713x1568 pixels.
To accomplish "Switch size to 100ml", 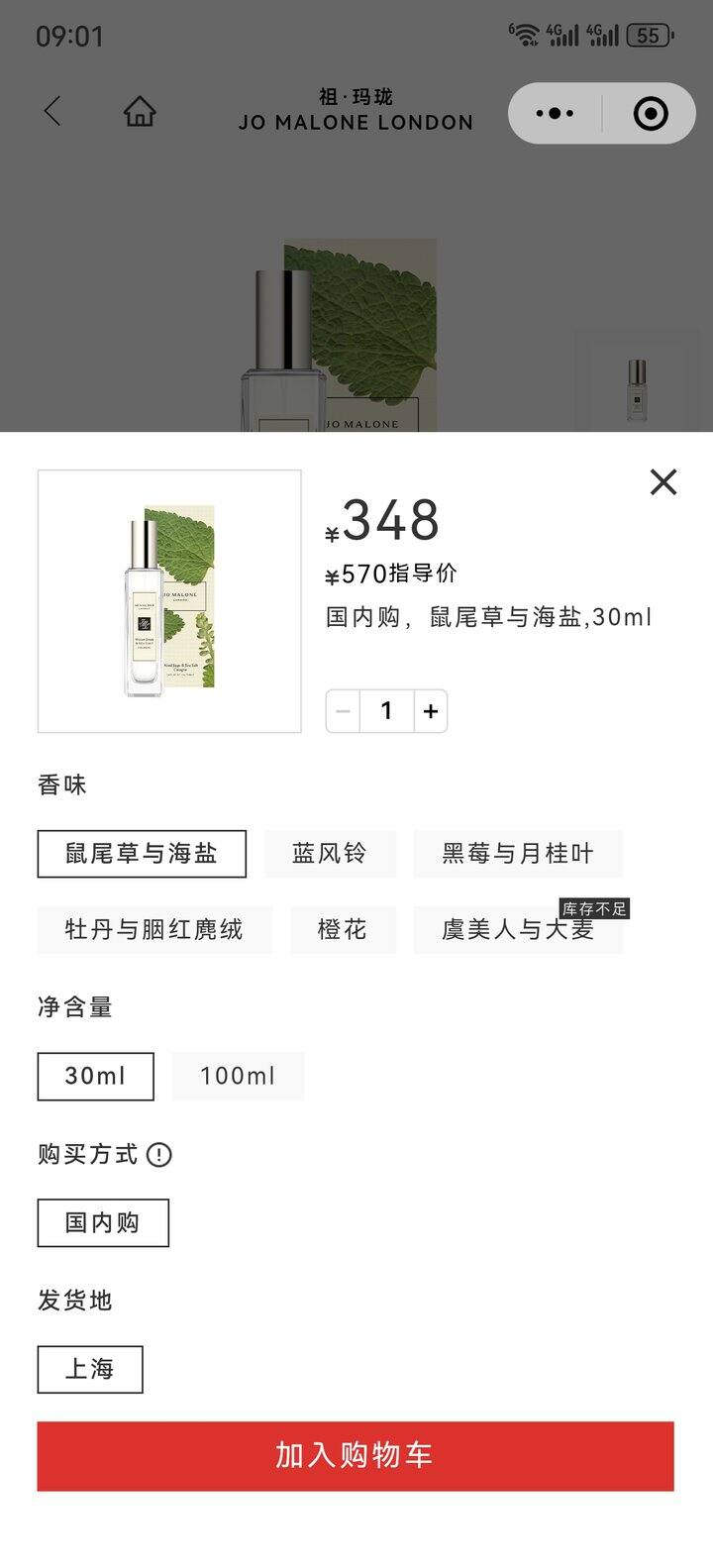I will click(238, 1077).
